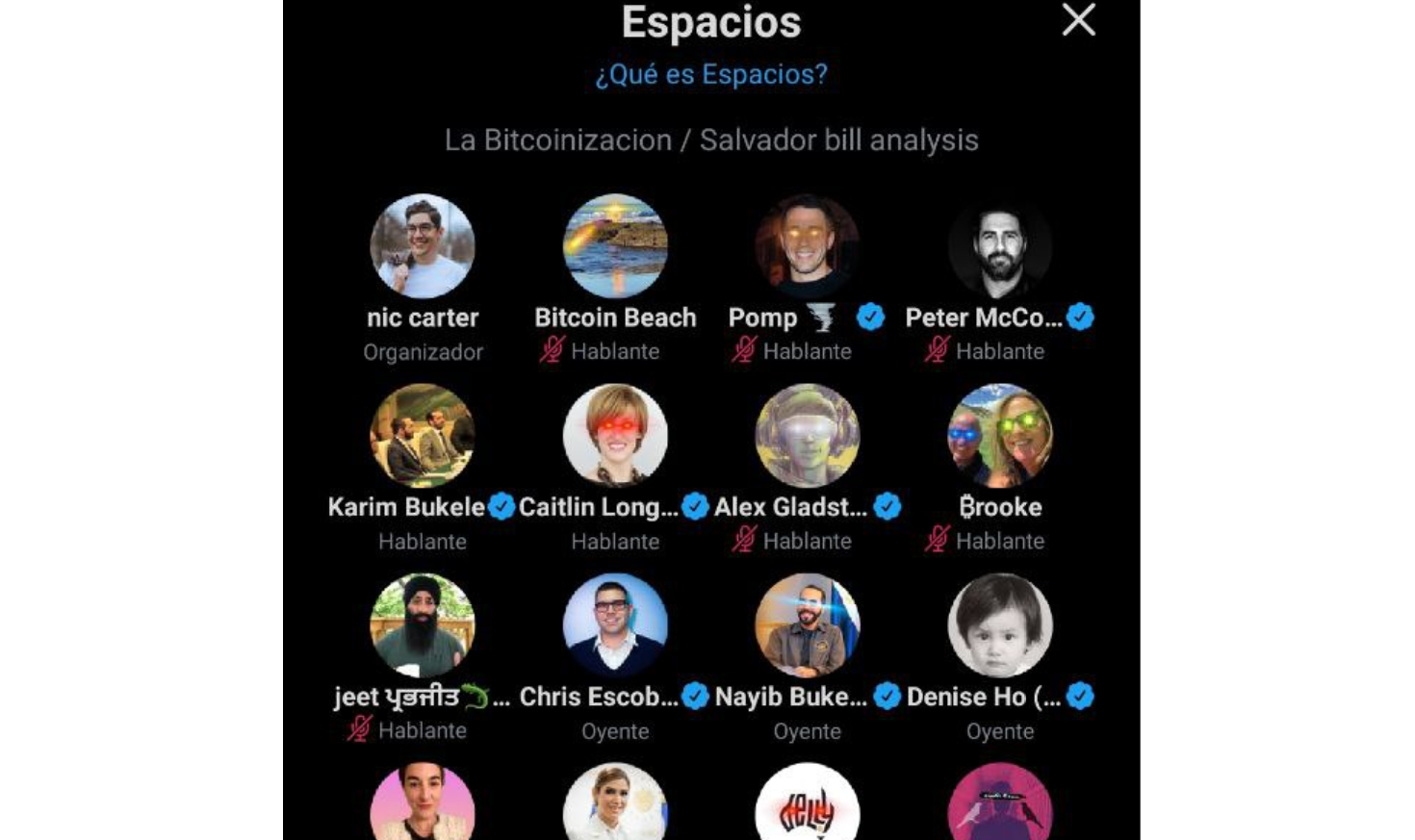This screenshot has width=1415, height=840.
Task: Open Peter McCo... speaker profile
Action: 999,246
